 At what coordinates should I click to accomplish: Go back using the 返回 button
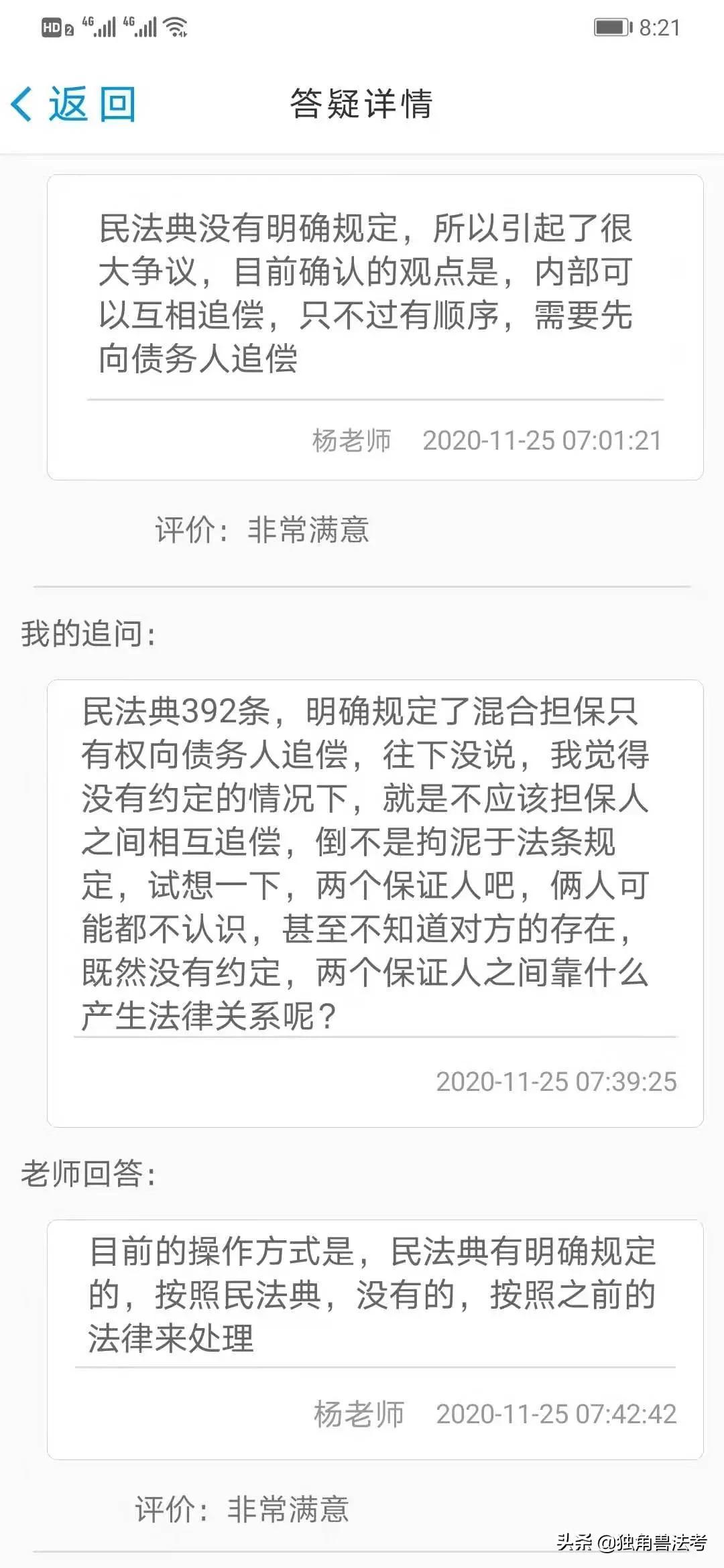(74, 105)
